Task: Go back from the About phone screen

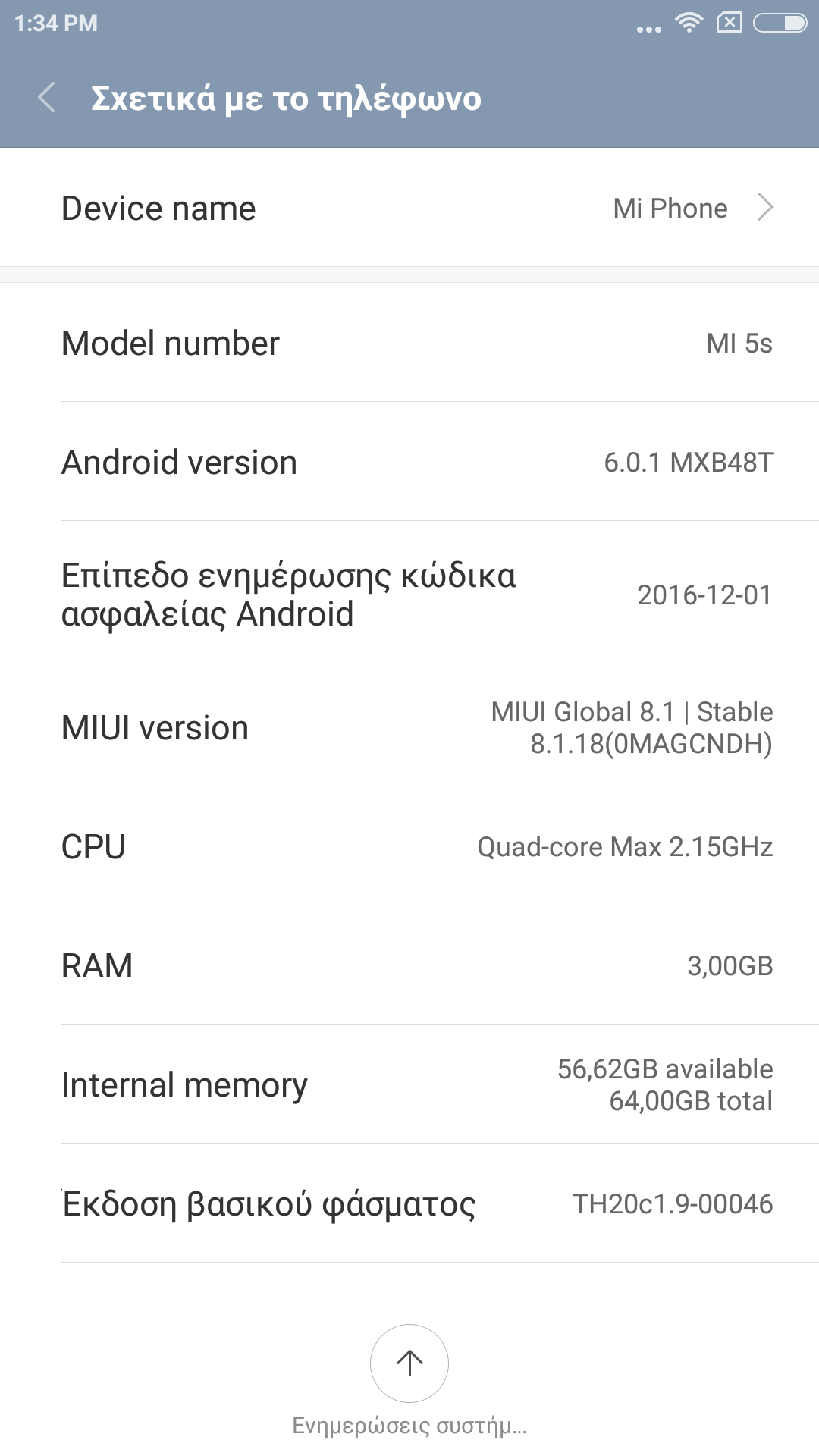Action: 47,98
